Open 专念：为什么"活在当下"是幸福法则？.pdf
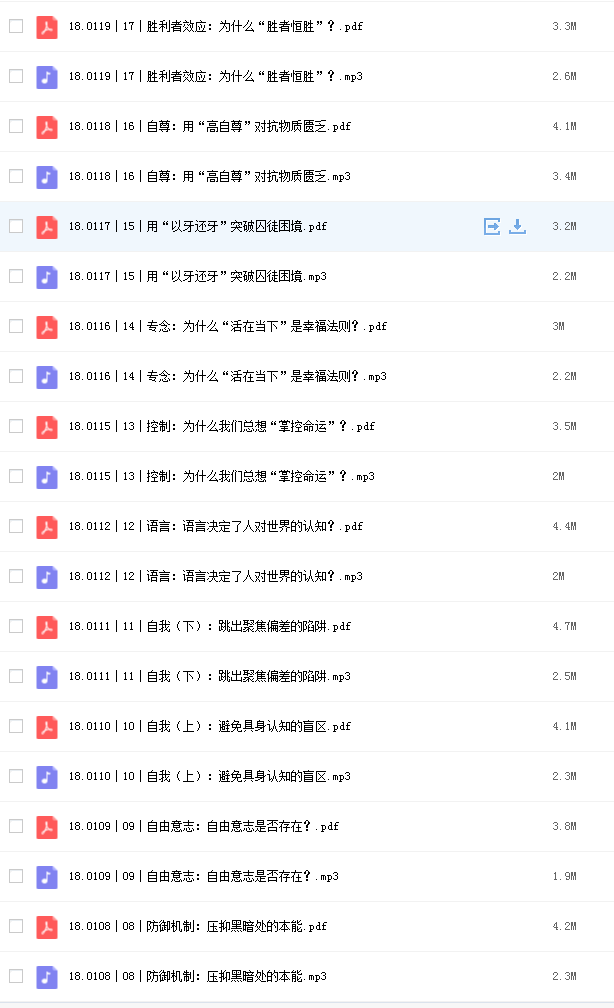The image size is (614, 1008). [x=228, y=327]
